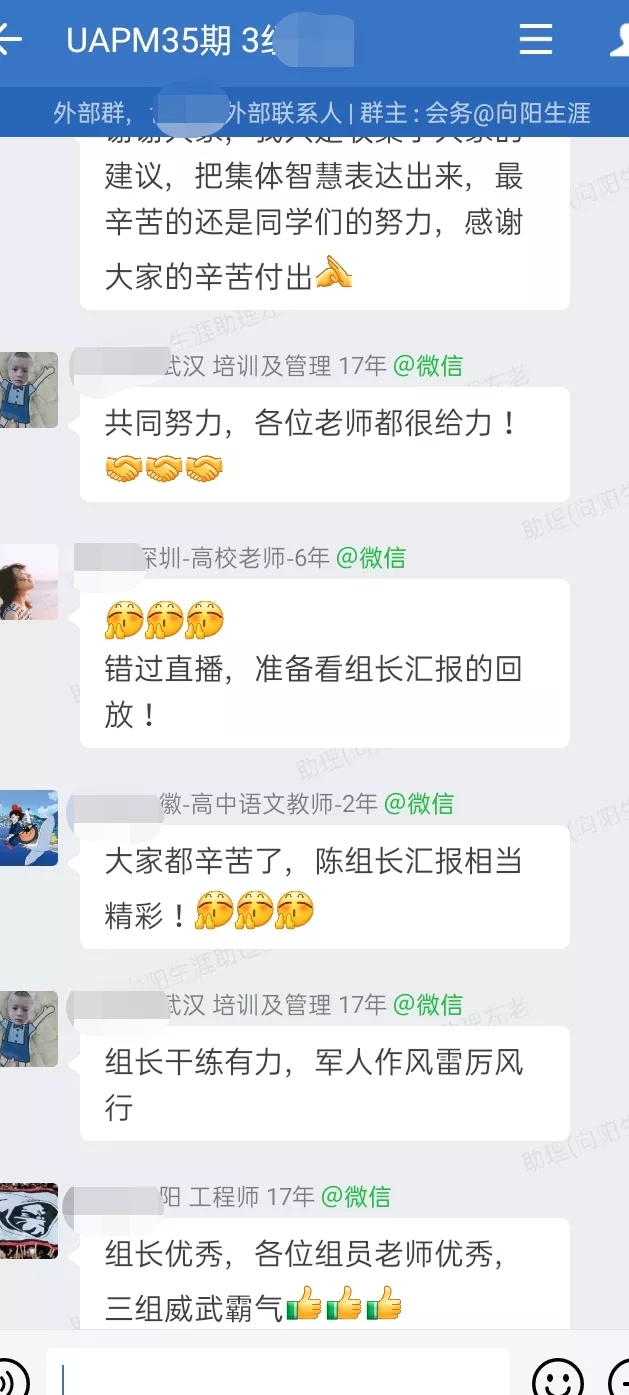The width and height of the screenshot is (629, 1395).
Task: Open avatar of the high school Chinese teacher
Action: pos(28,828)
